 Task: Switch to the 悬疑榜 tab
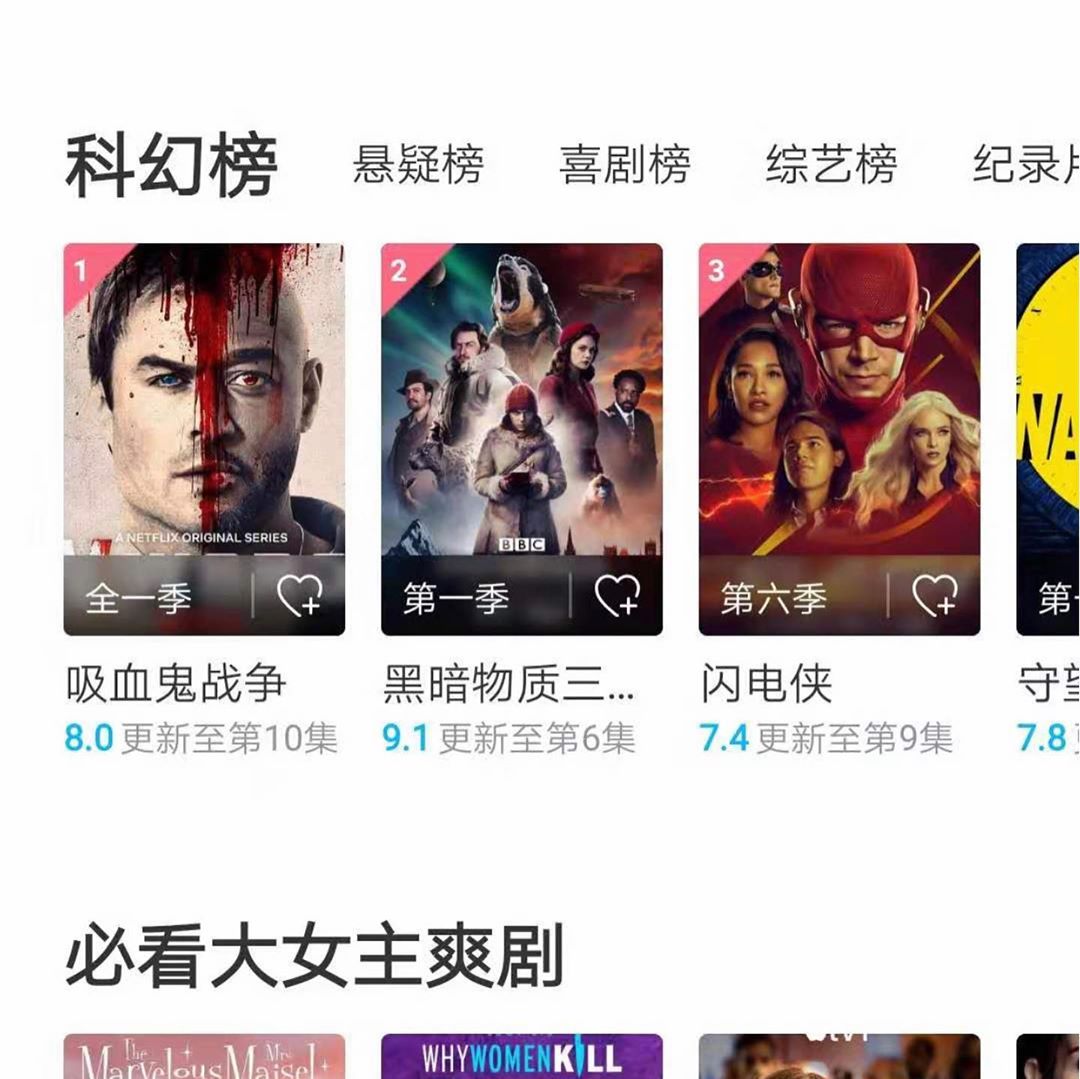(x=417, y=165)
